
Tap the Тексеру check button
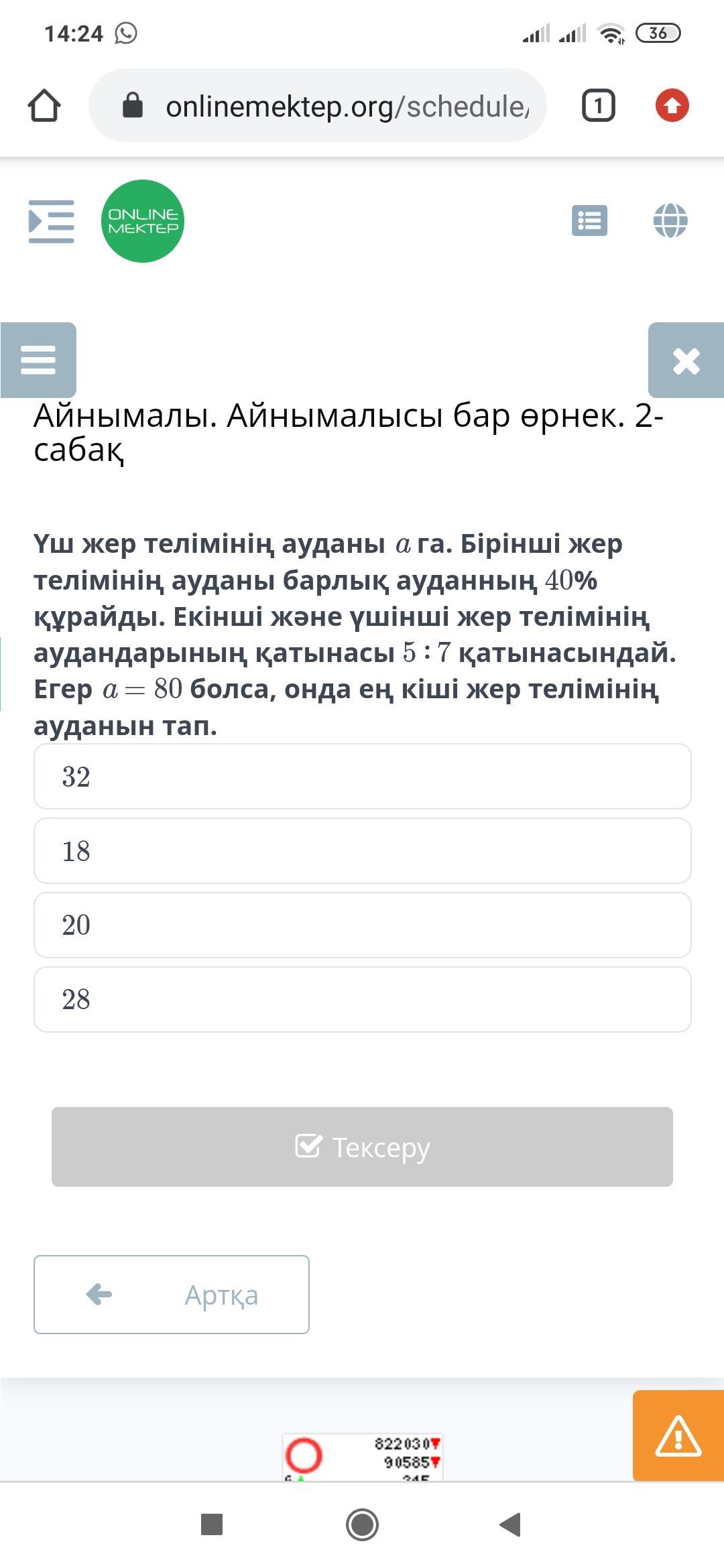click(362, 1147)
